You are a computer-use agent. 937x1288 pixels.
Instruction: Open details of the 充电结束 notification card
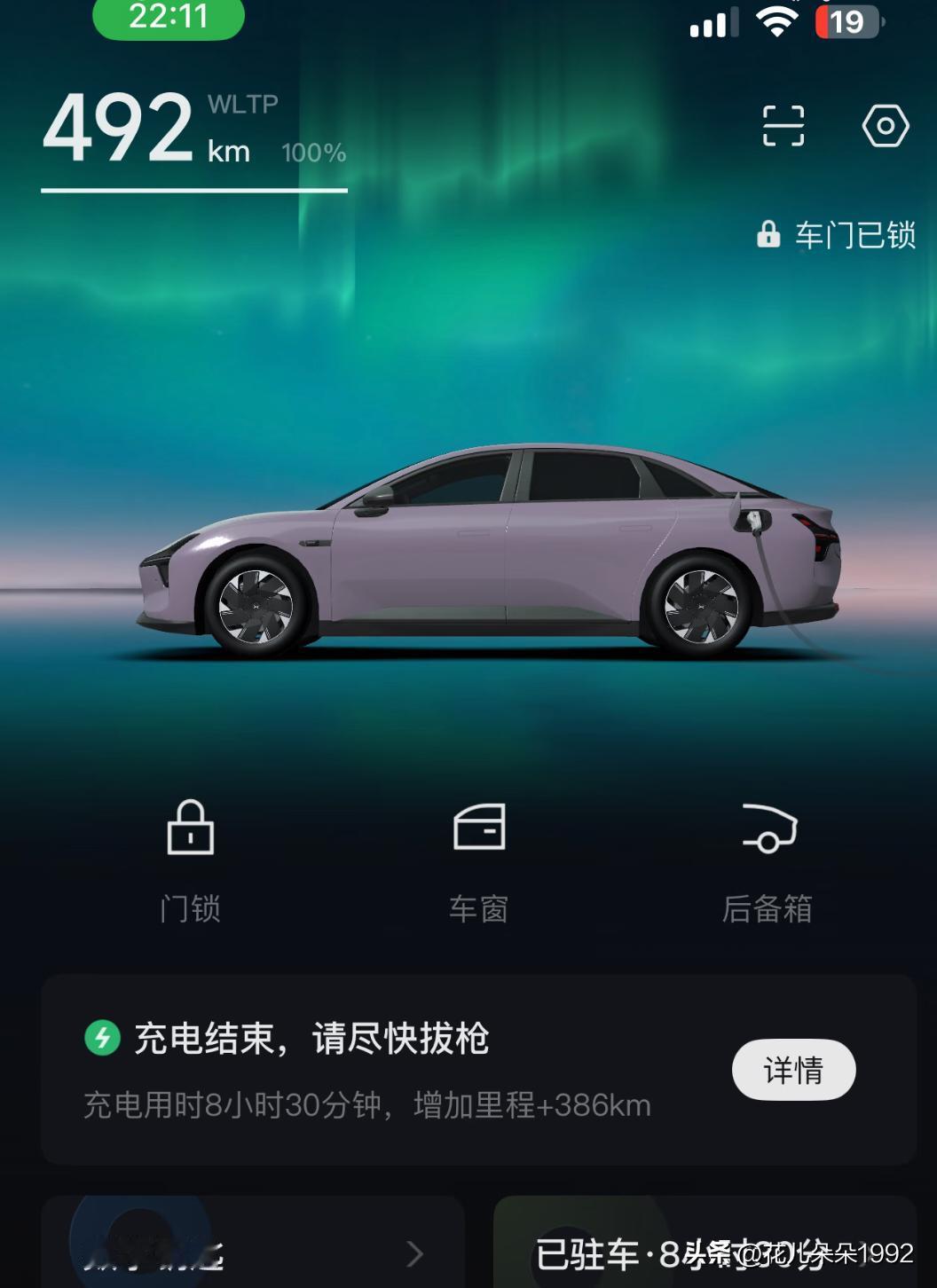(x=793, y=1070)
